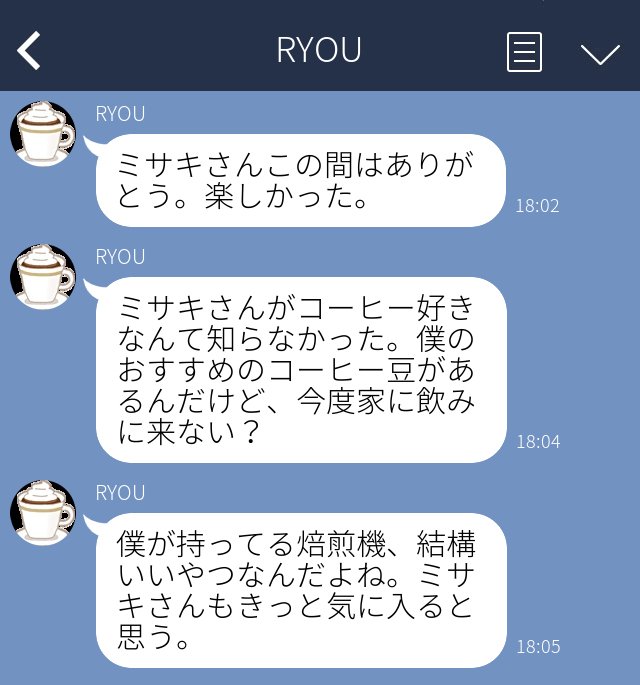Open the notes icon in the header
Viewport: 640px width, 685px height.
[x=524, y=52]
